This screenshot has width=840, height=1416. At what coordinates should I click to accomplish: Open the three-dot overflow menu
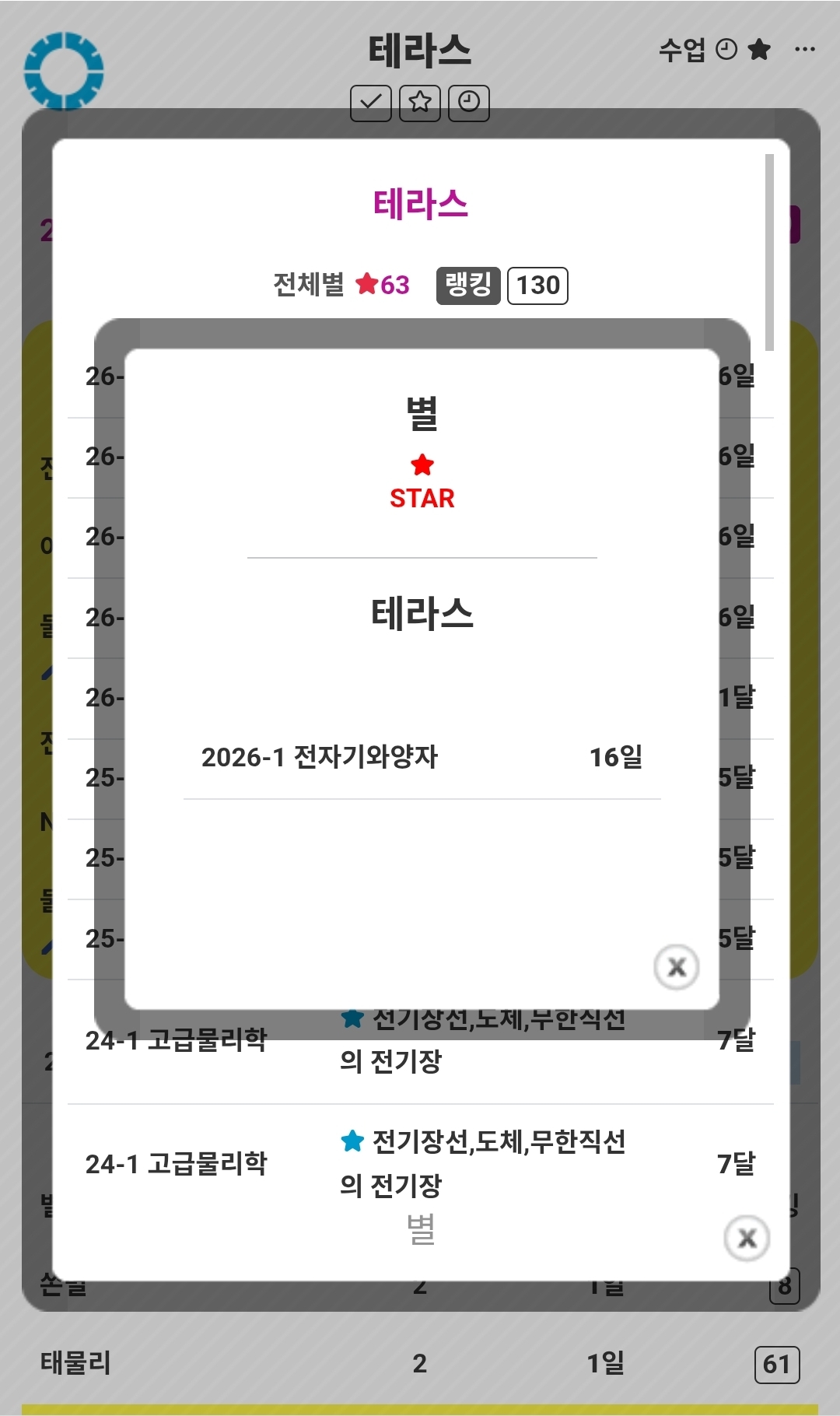[x=805, y=50]
